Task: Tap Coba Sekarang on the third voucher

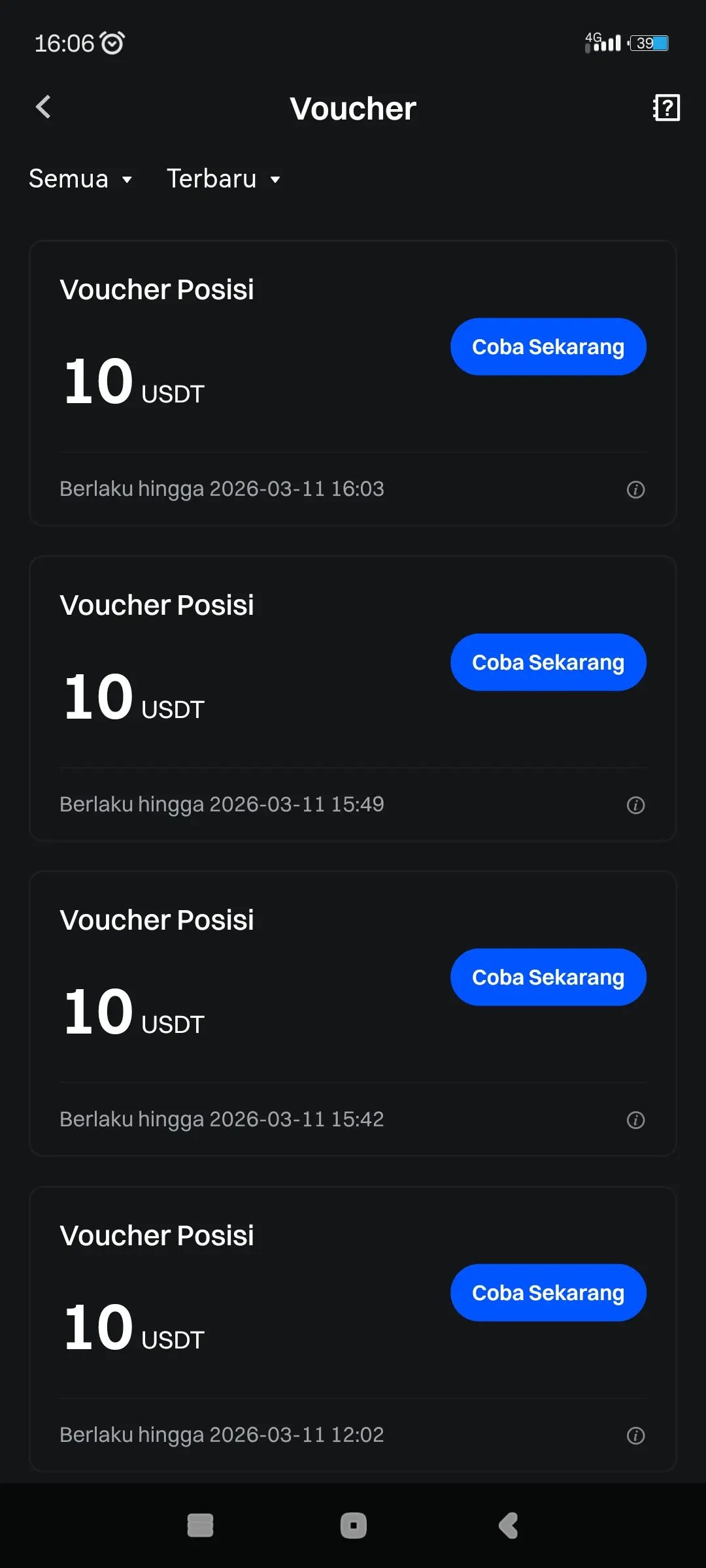Action: [548, 977]
